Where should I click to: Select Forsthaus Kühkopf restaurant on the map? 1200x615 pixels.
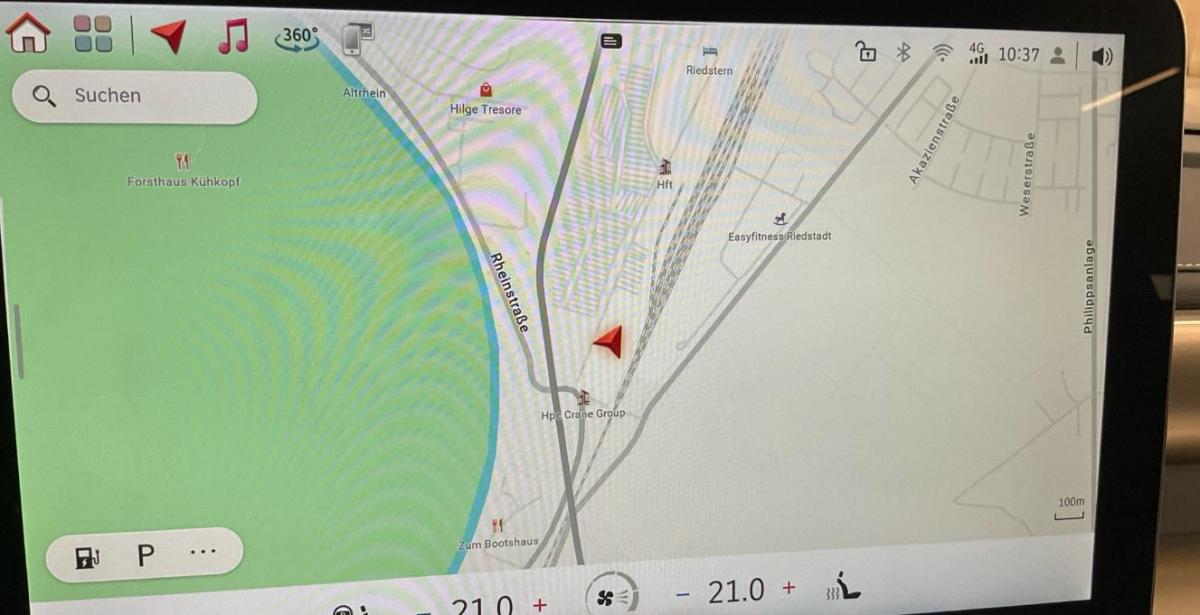point(182,162)
